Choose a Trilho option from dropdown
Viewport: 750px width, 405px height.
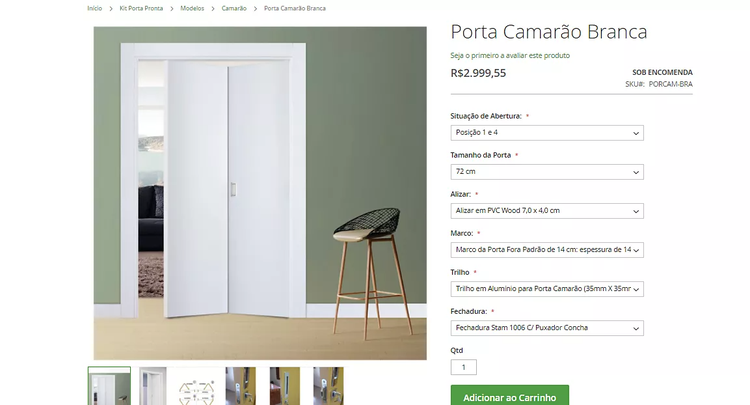(546, 289)
